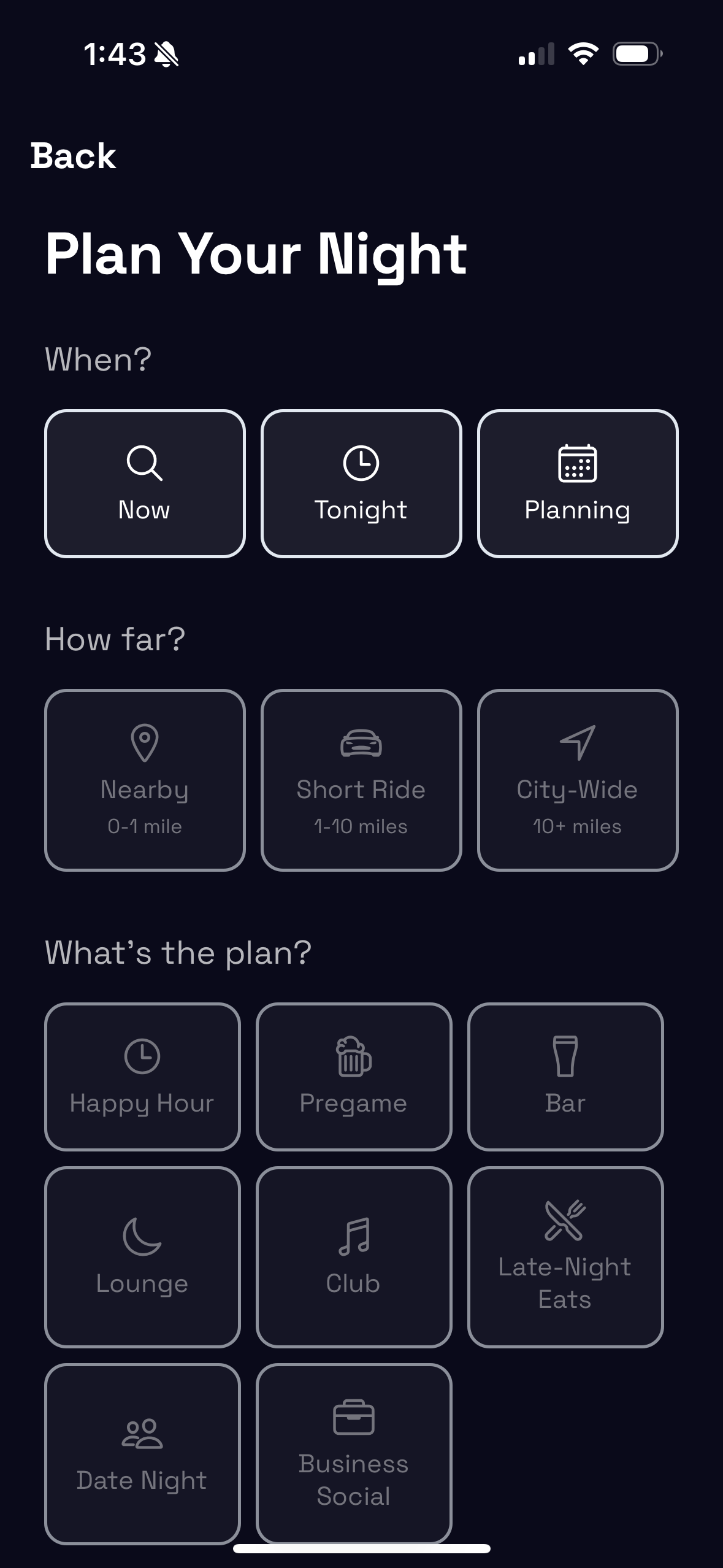Choose Club as the plan
Image resolution: width=723 pixels, height=1568 pixels.
tap(354, 1257)
